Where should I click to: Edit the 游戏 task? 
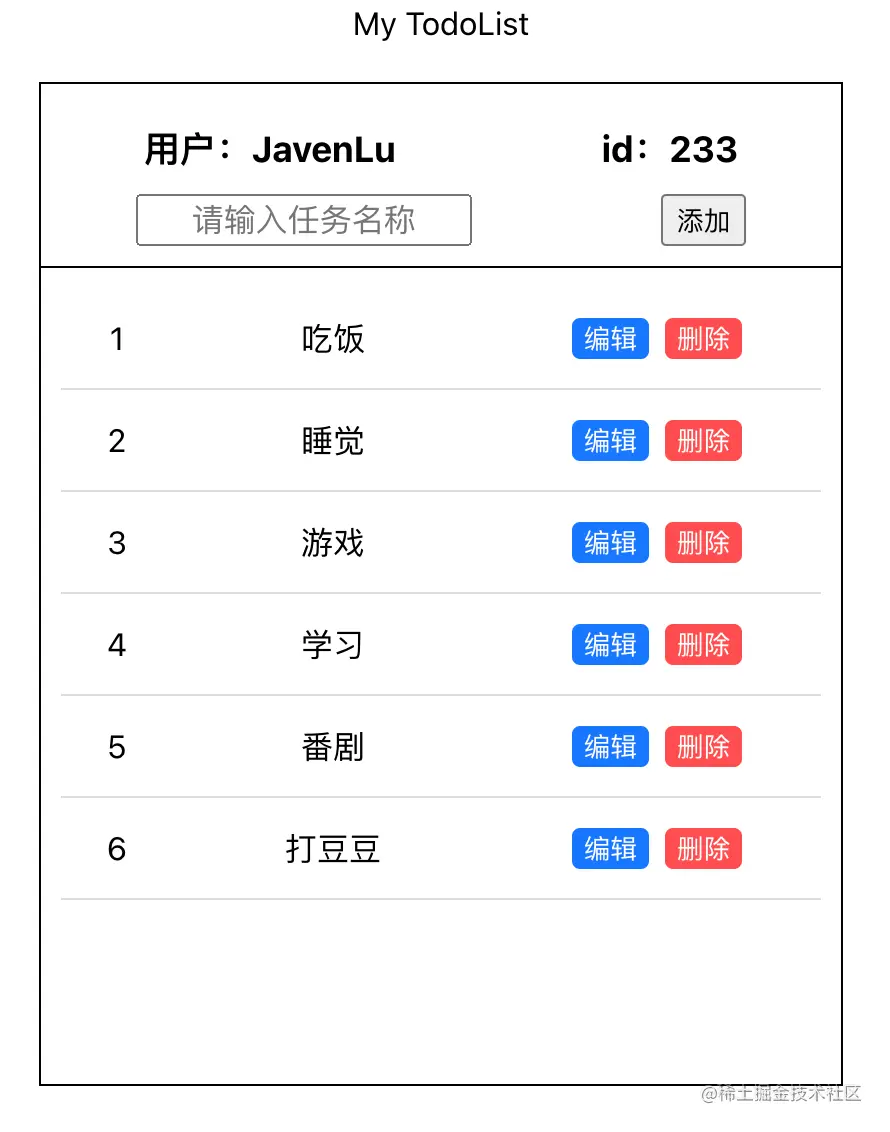610,543
